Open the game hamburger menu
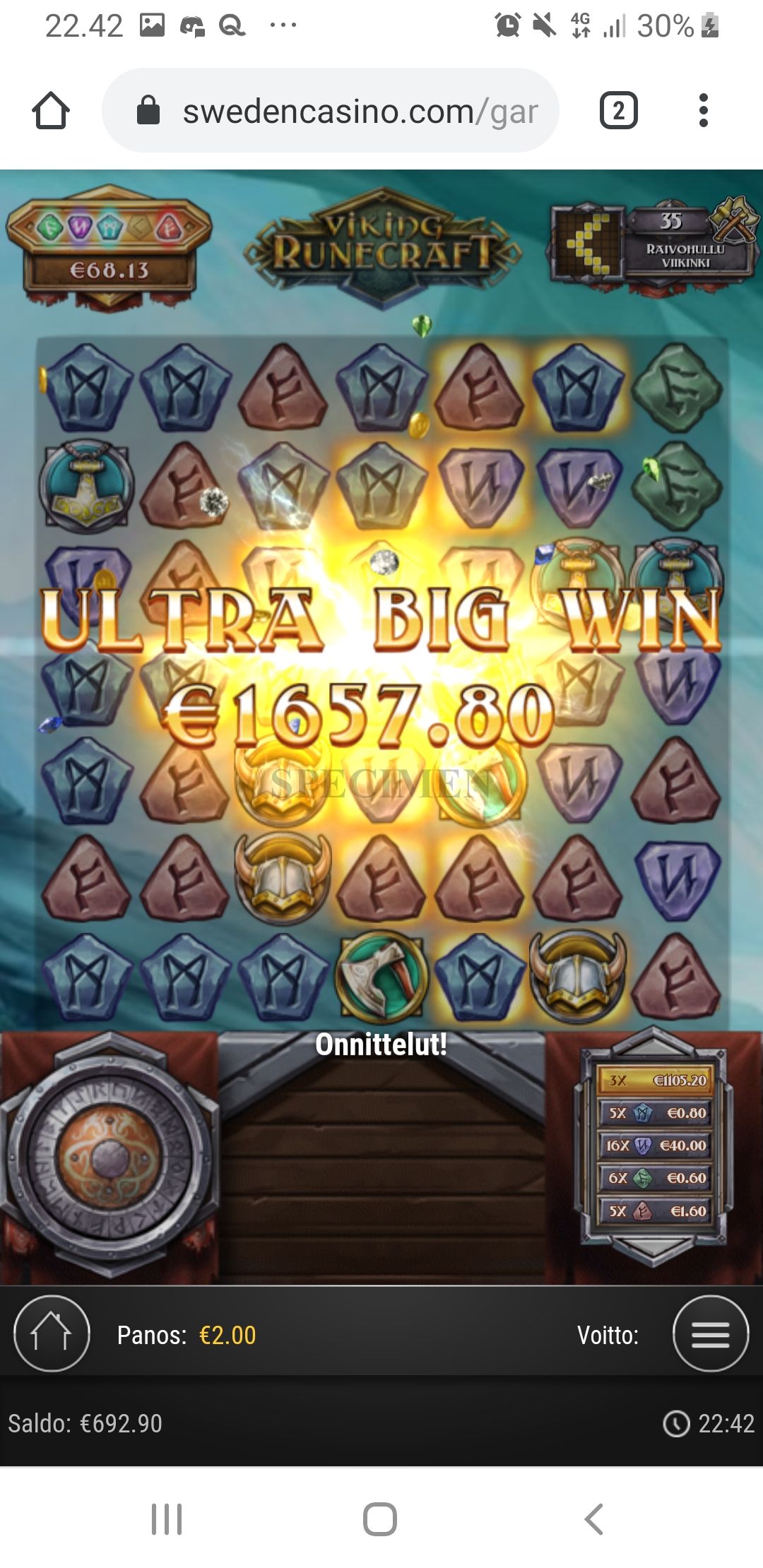763x1568 pixels. [x=710, y=1334]
